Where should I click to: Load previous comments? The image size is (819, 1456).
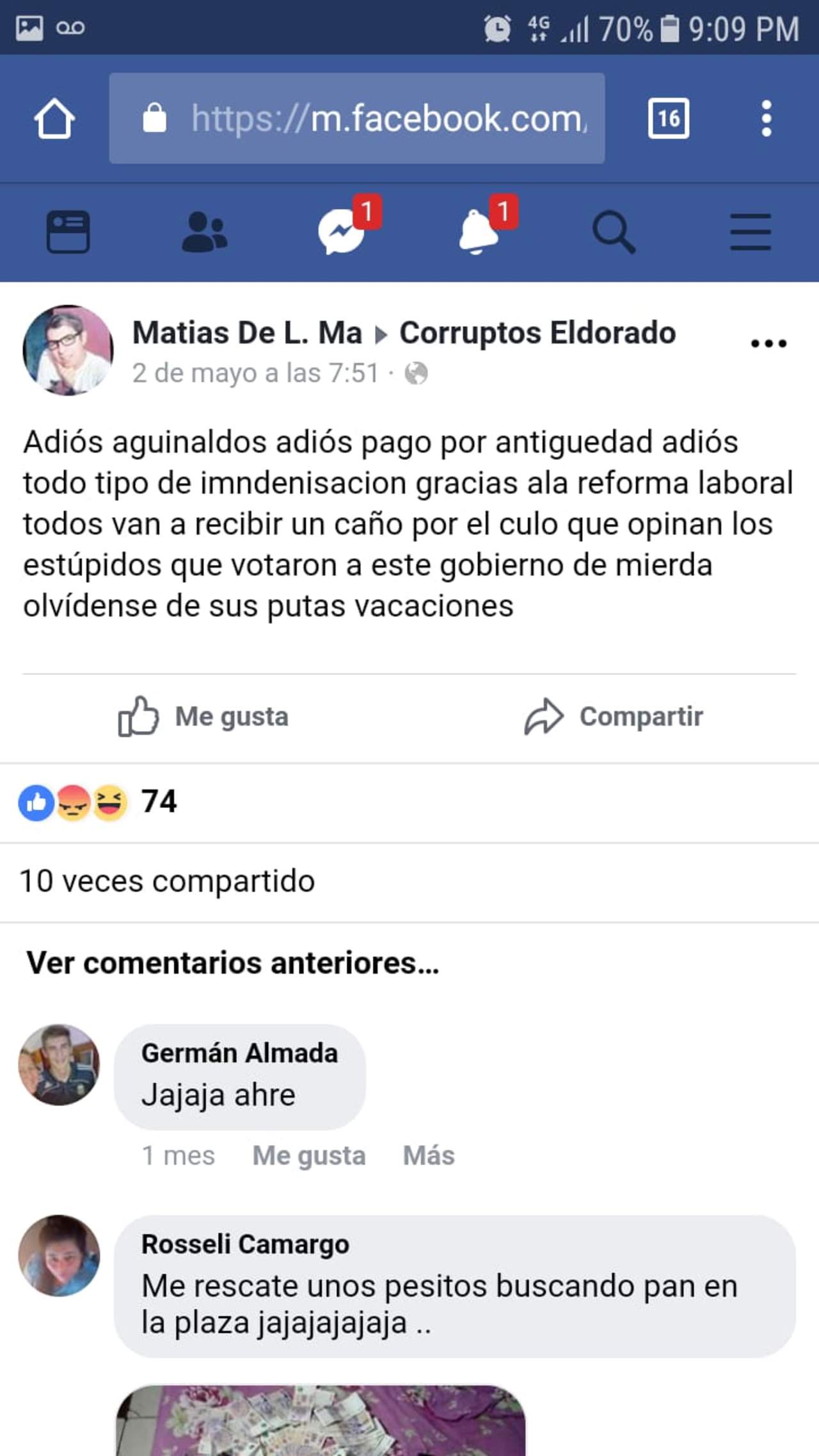[233, 963]
